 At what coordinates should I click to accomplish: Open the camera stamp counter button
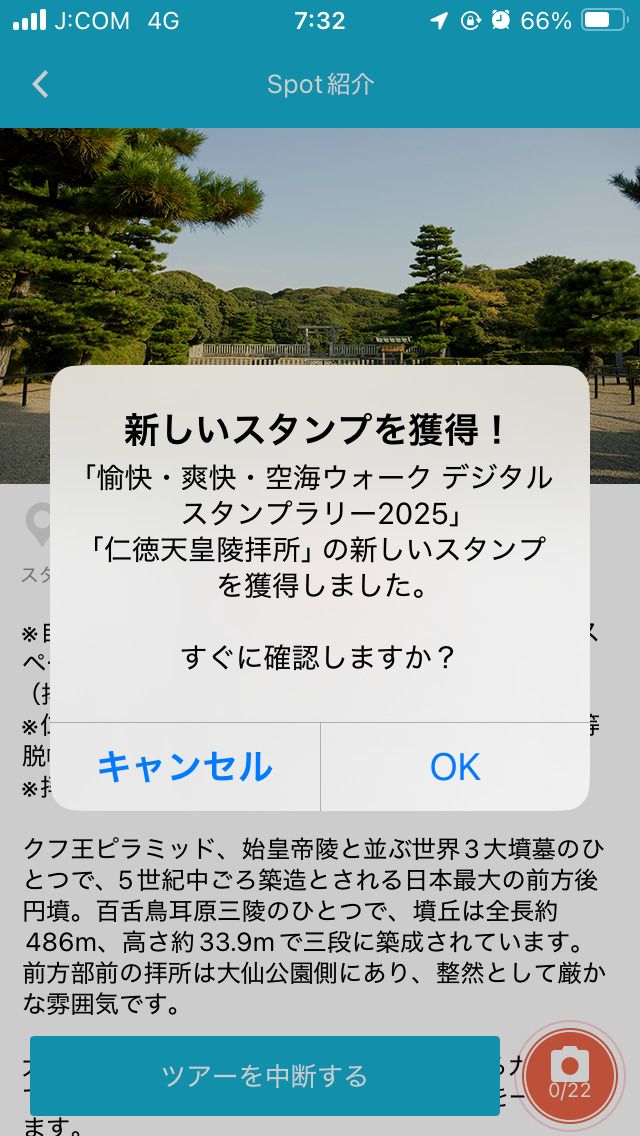tap(570, 1074)
